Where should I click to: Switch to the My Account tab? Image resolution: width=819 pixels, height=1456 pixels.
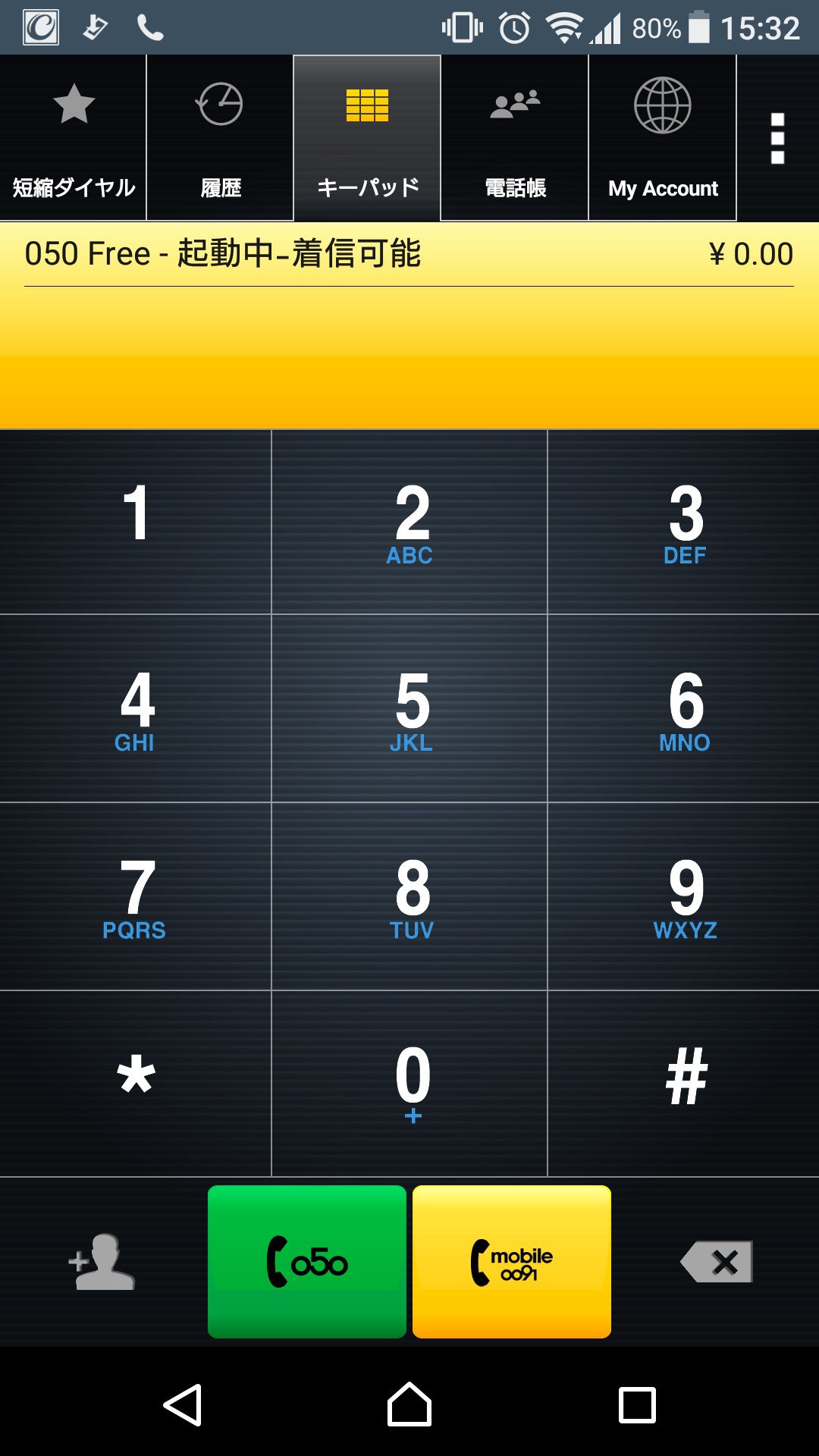(x=663, y=138)
